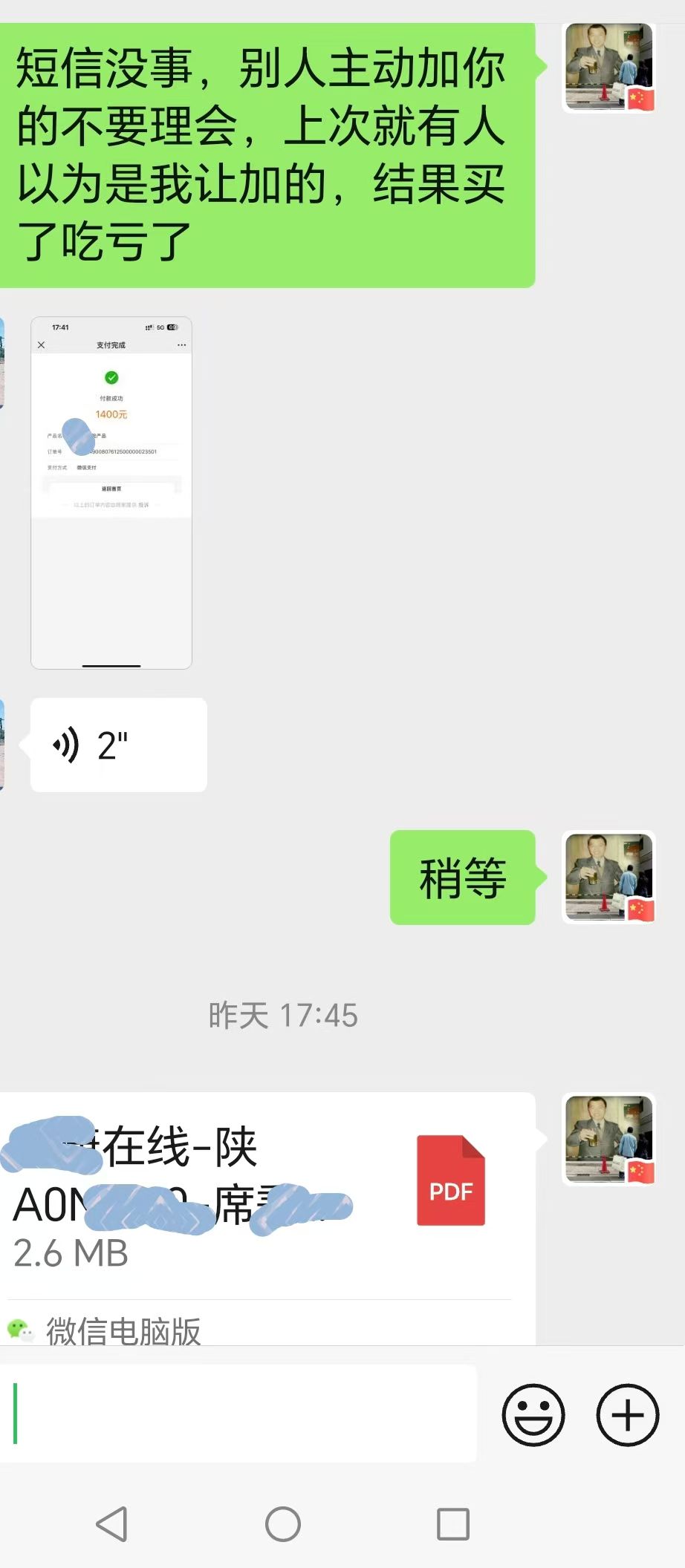Play the 2-second voice message
This screenshot has width=685, height=1568.
[118, 745]
